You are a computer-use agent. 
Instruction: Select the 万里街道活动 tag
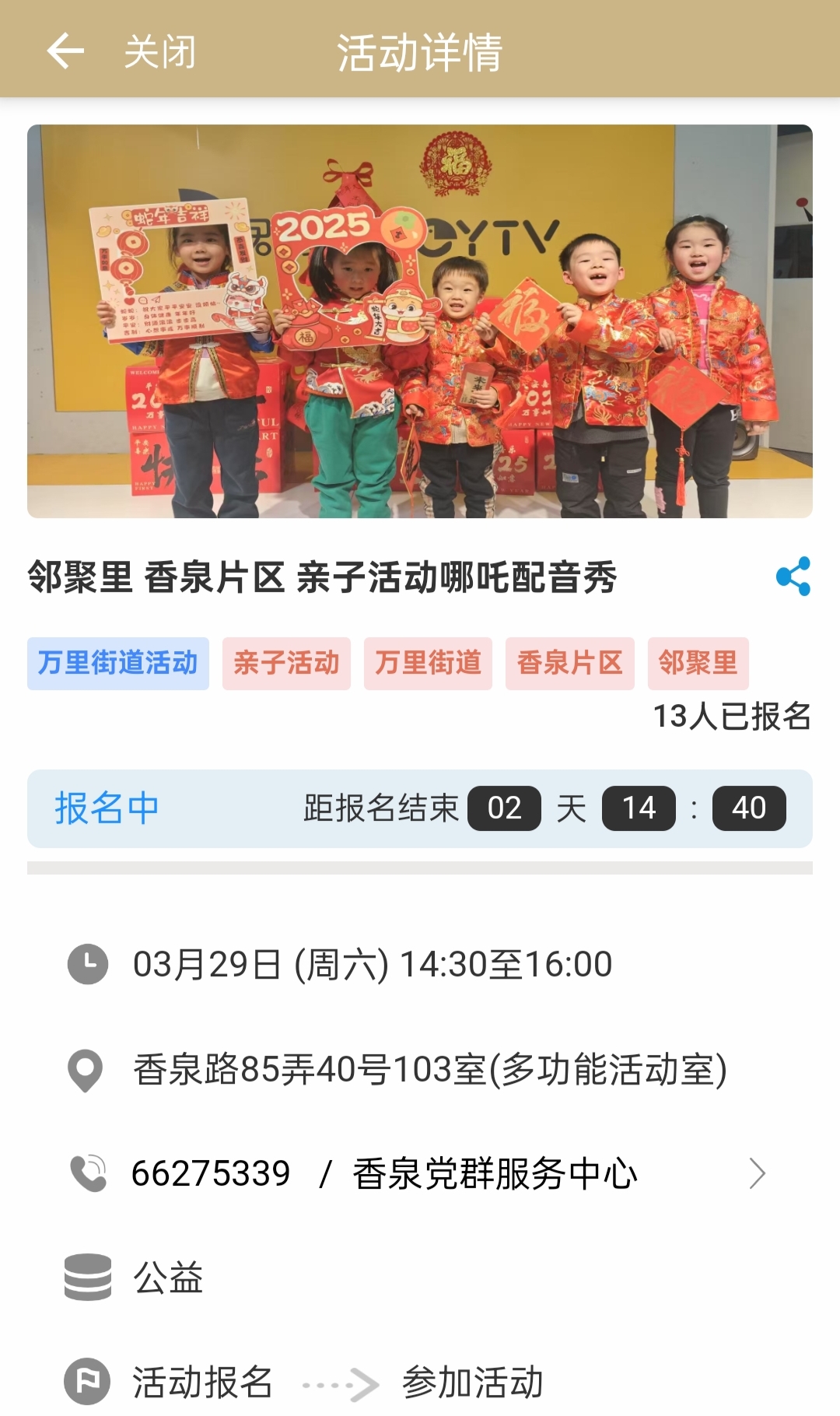(x=118, y=664)
